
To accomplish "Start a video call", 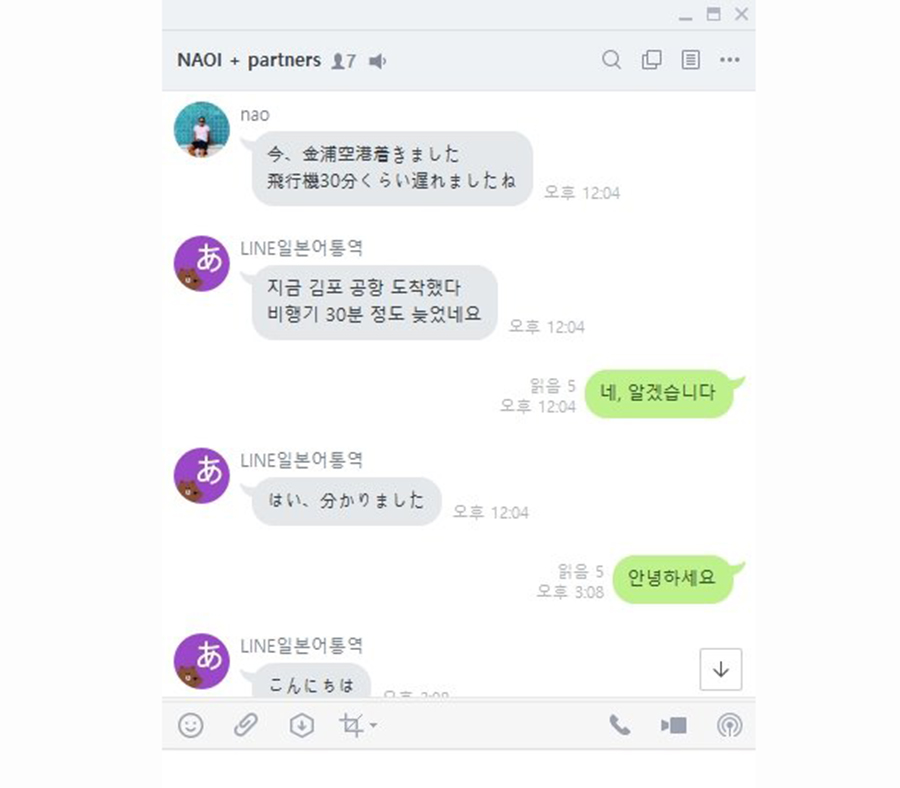I will click(x=674, y=725).
